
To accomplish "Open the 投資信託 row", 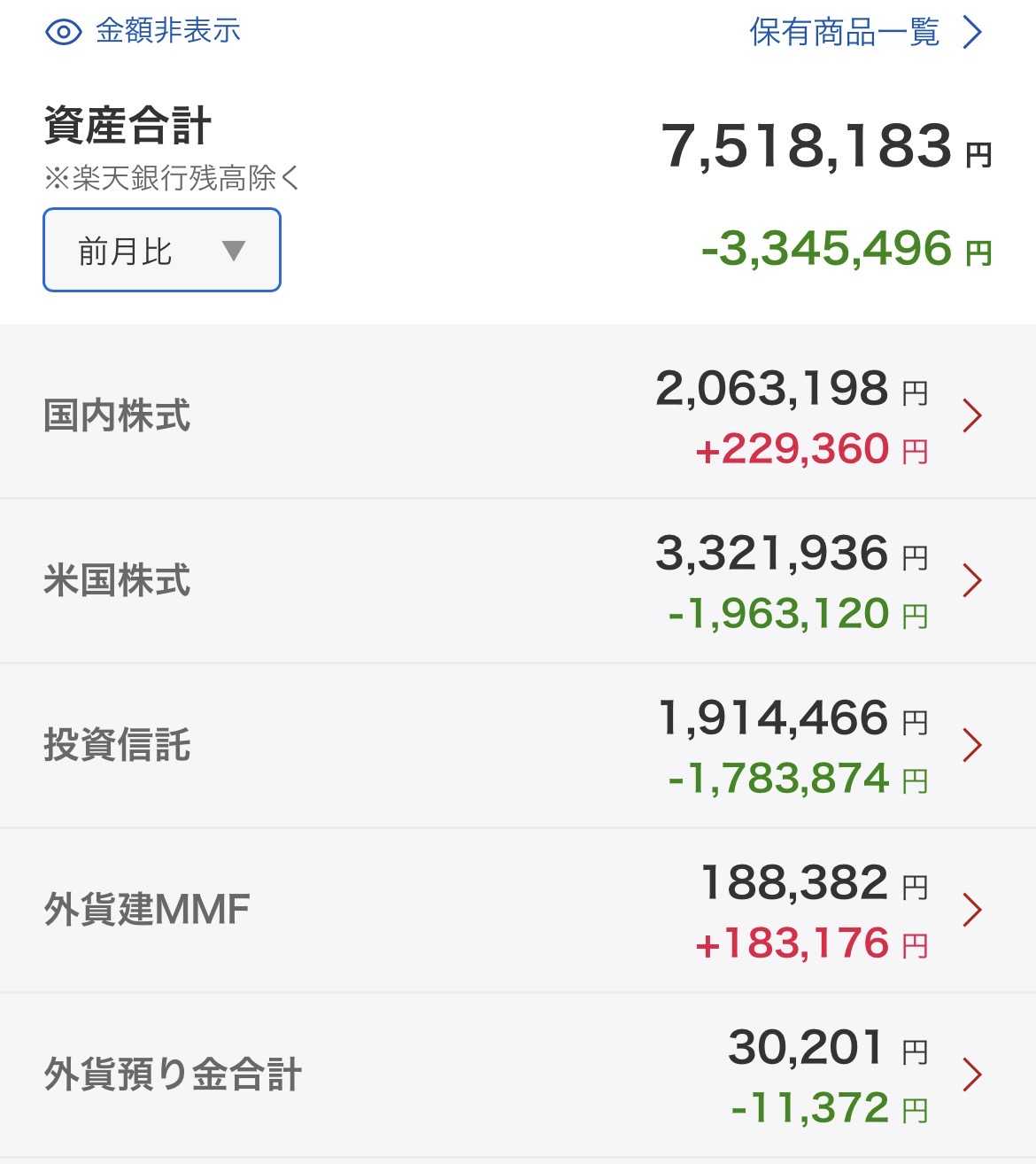I will click(518, 746).
